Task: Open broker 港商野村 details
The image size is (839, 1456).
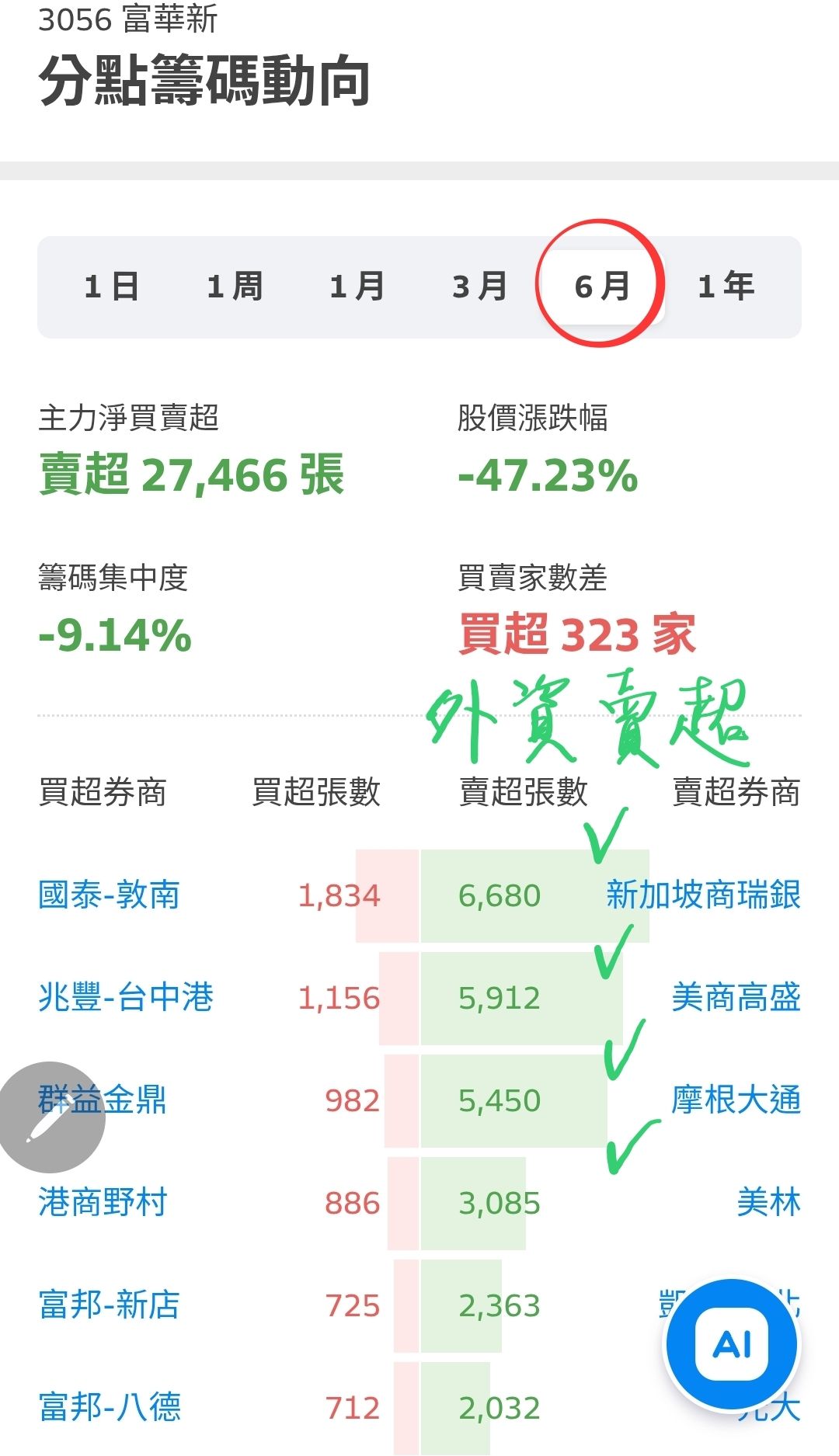Action: pos(103,1203)
